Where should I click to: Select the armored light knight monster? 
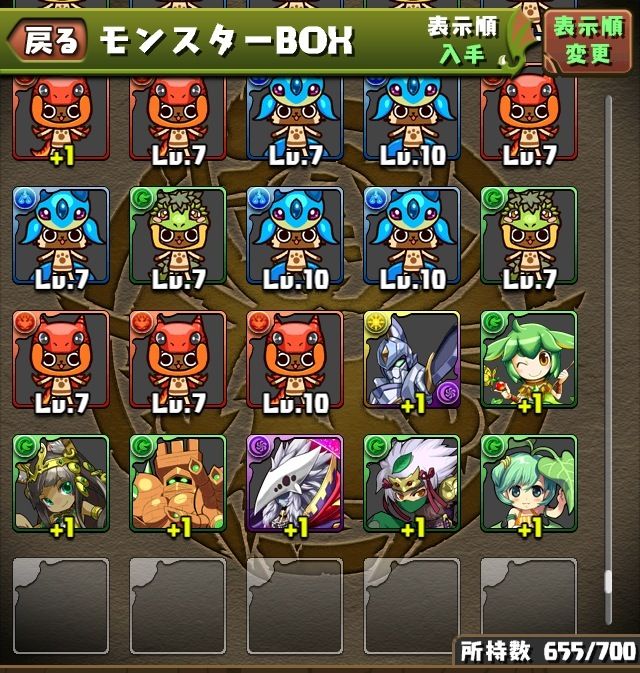(412, 360)
